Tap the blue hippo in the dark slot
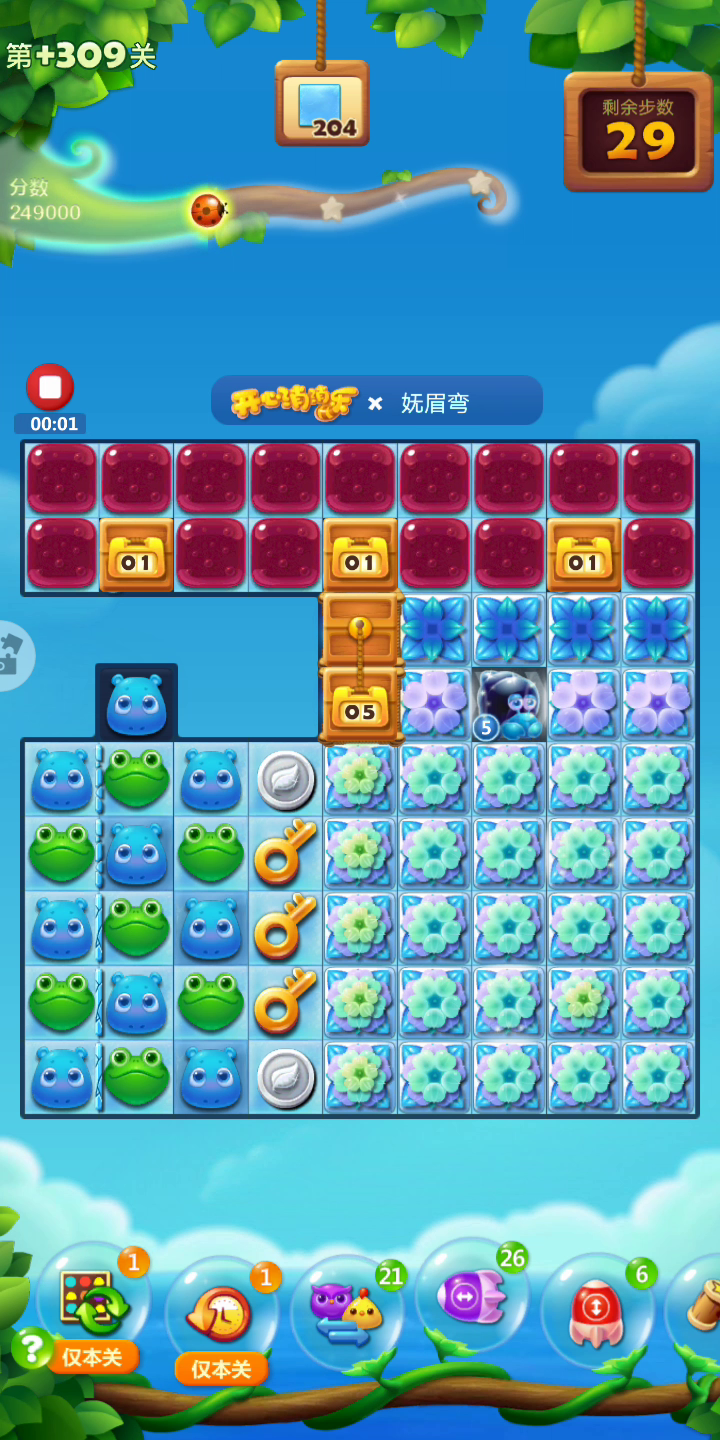The image size is (720, 1440). tap(136, 704)
